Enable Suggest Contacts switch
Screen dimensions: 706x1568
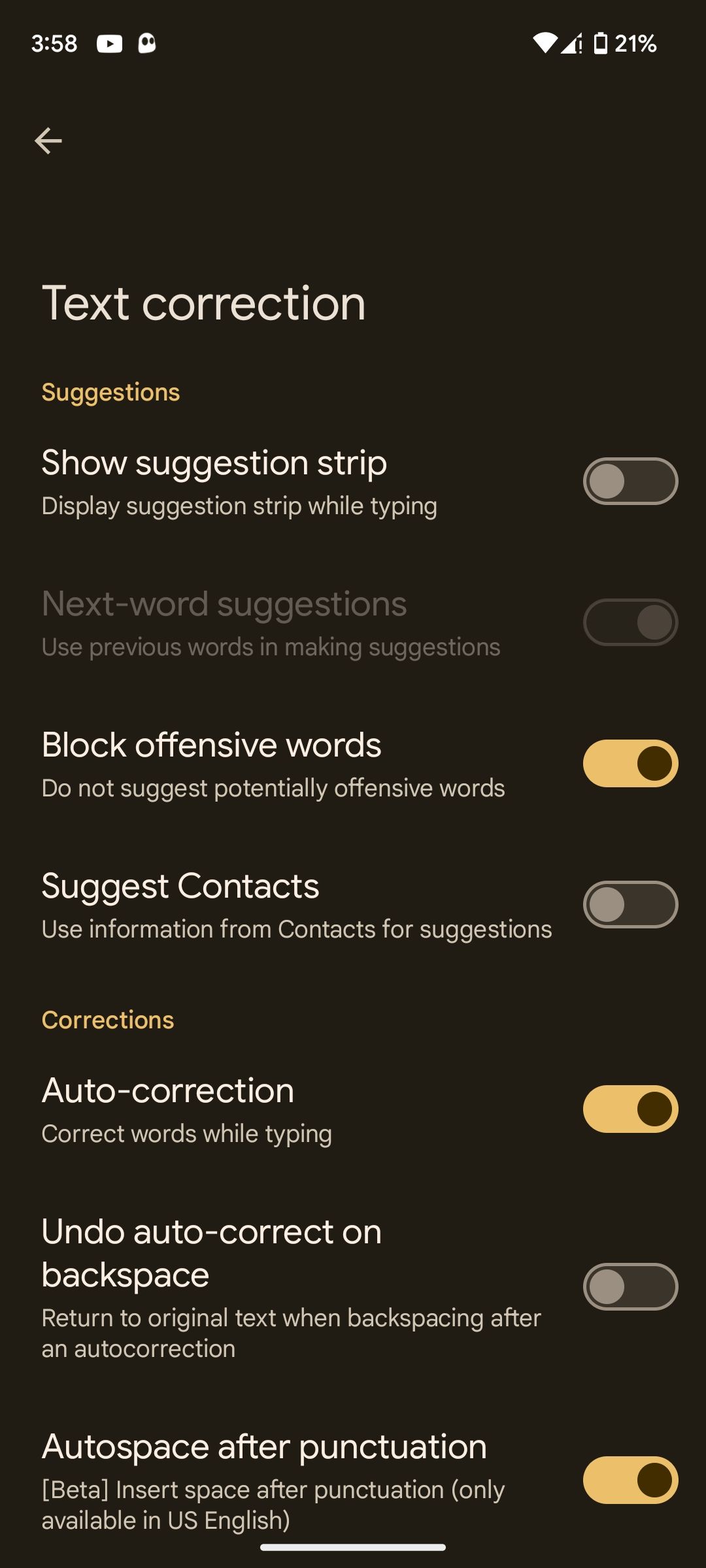point(630,904)
